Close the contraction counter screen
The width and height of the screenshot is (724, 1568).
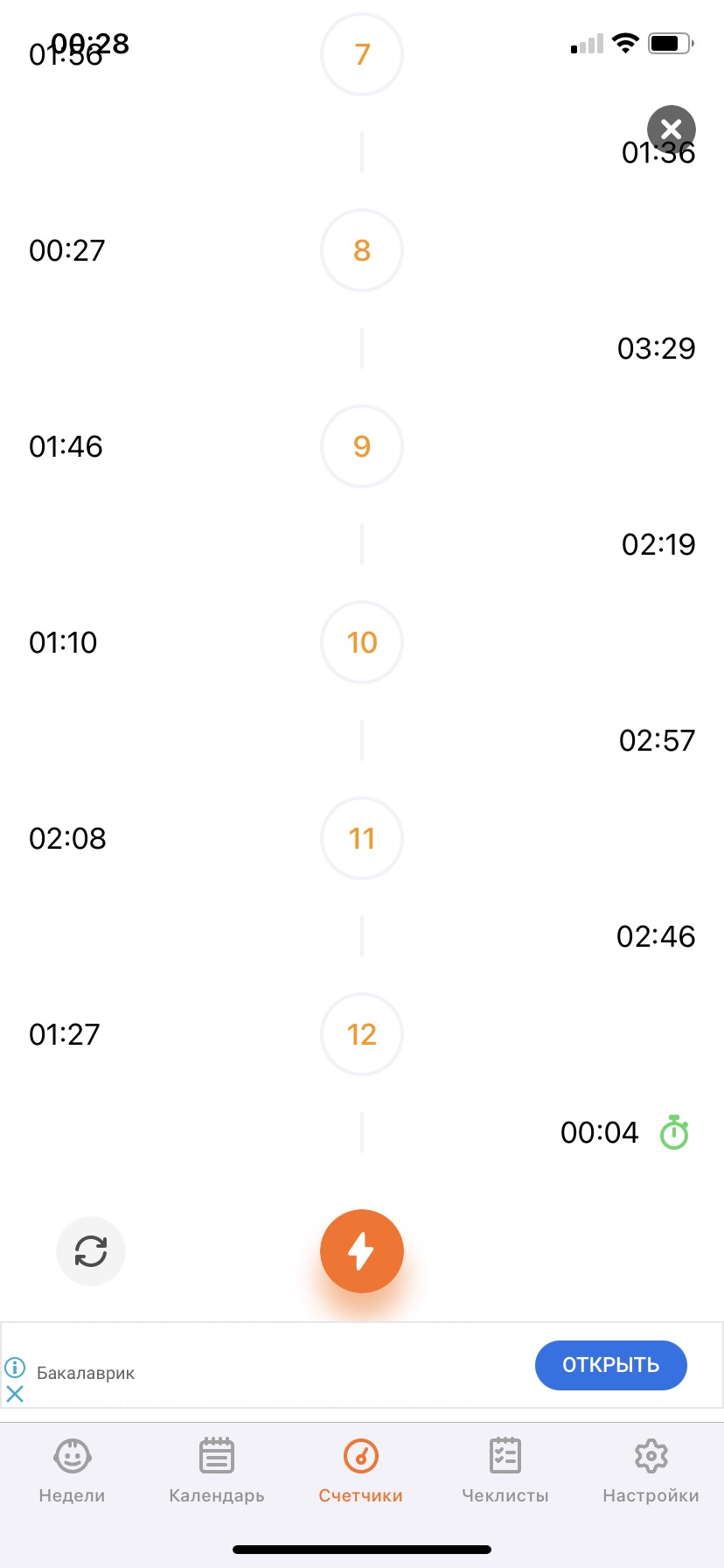pyautogui.click(x=671, y=129)
